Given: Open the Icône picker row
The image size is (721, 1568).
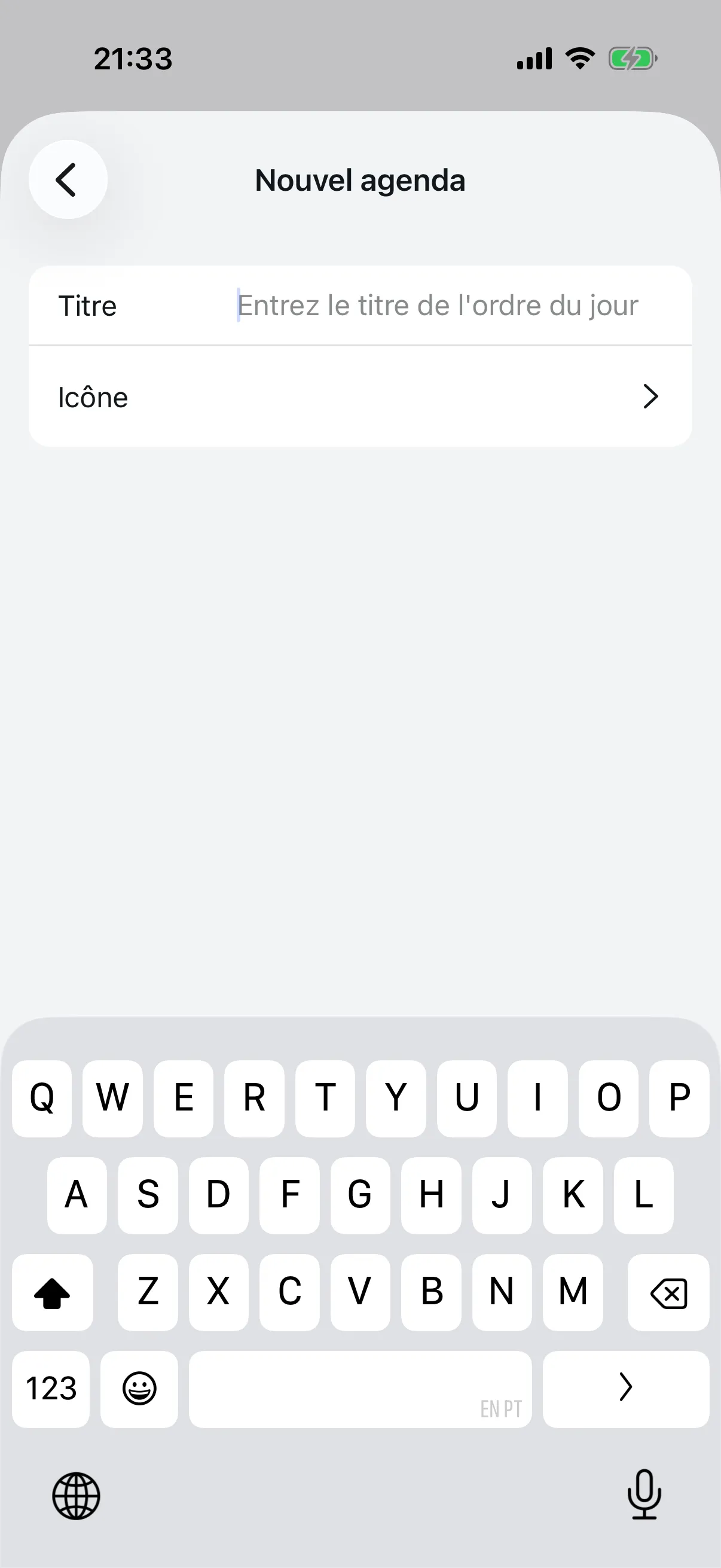Looking at the screenshot, I should click(x=360, y=397).
